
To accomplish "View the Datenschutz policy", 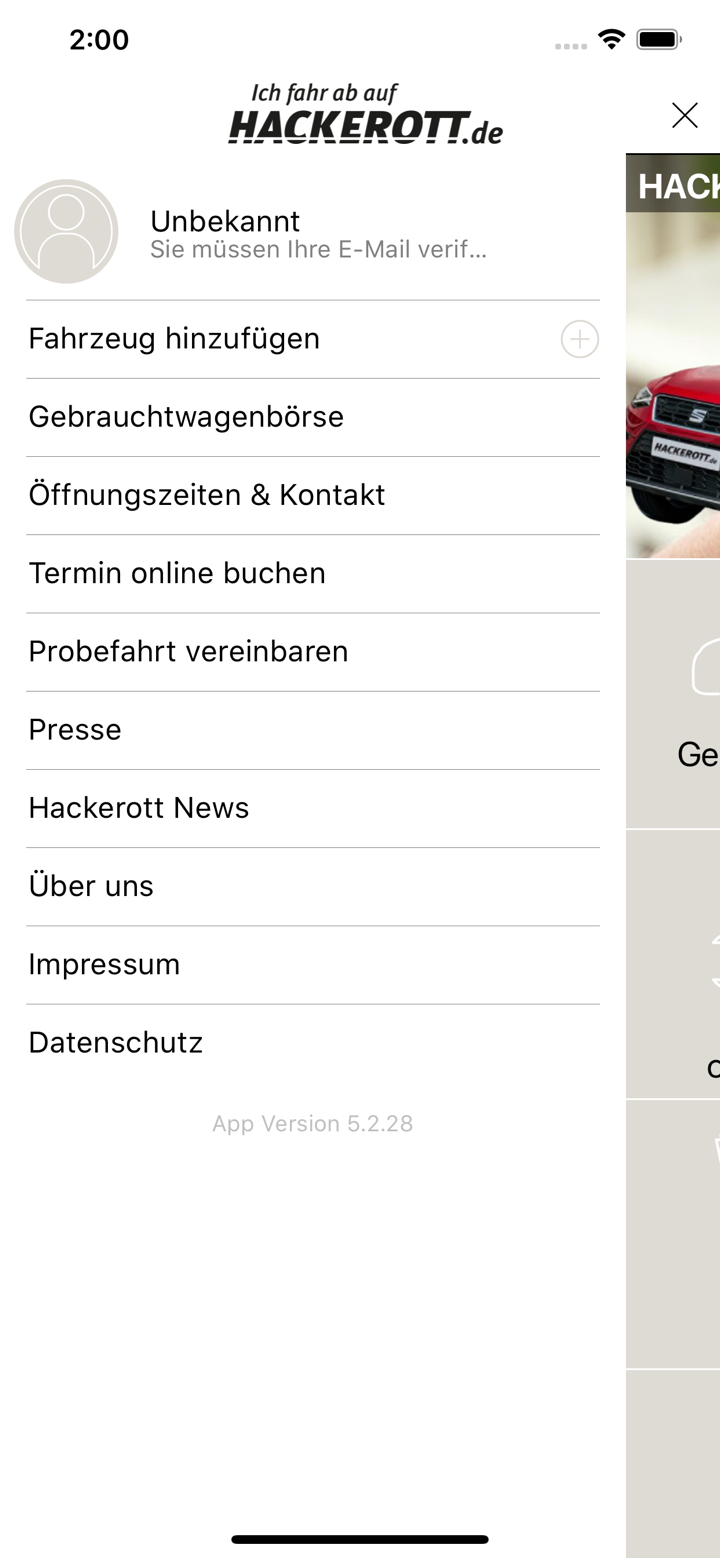I will (x=115, y=1042).
